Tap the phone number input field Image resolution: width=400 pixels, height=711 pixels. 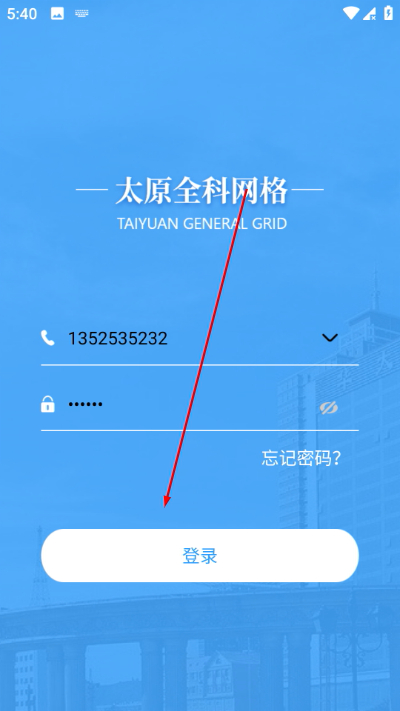pos(190,338)
